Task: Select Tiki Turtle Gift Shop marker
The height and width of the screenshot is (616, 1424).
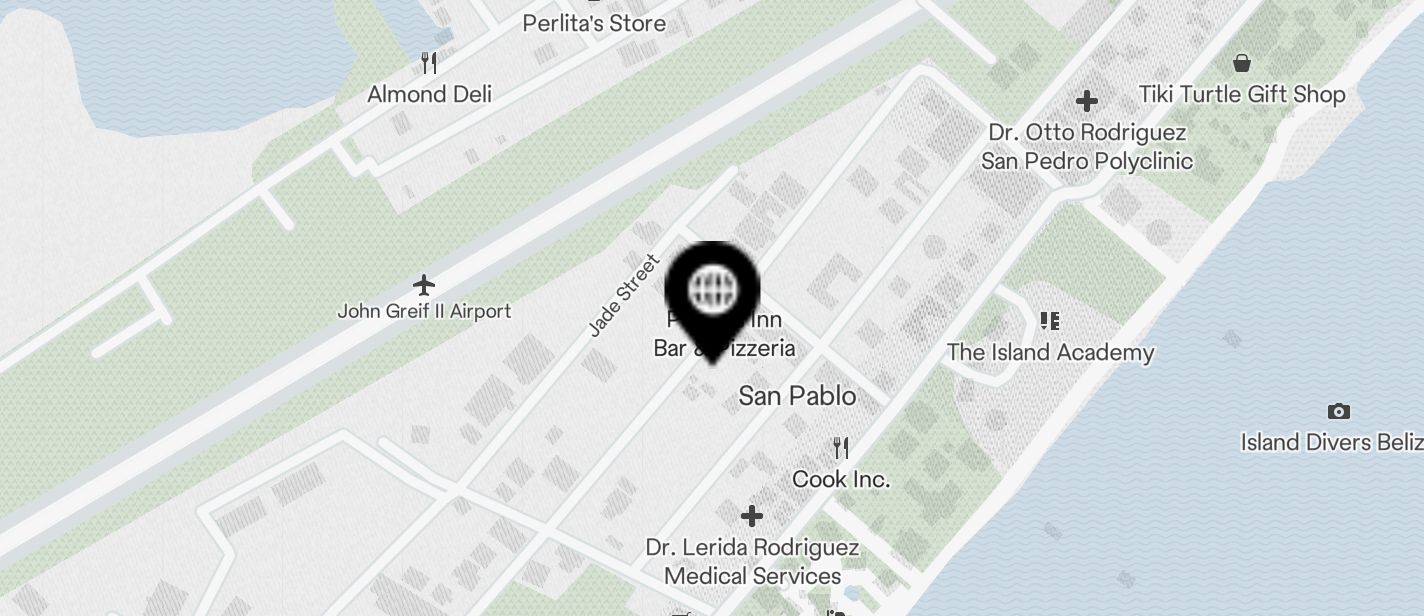Action: 1241,65
